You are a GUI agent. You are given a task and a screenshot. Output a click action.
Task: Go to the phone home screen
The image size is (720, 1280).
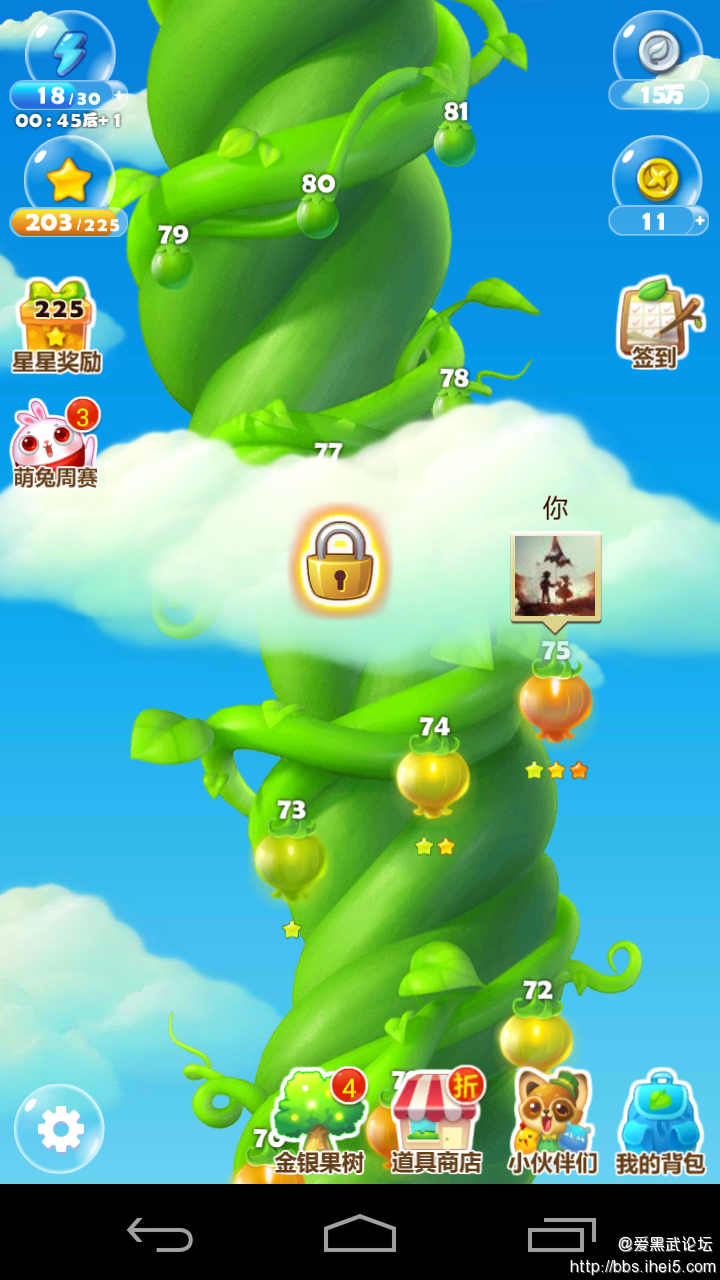[360, 1235]
